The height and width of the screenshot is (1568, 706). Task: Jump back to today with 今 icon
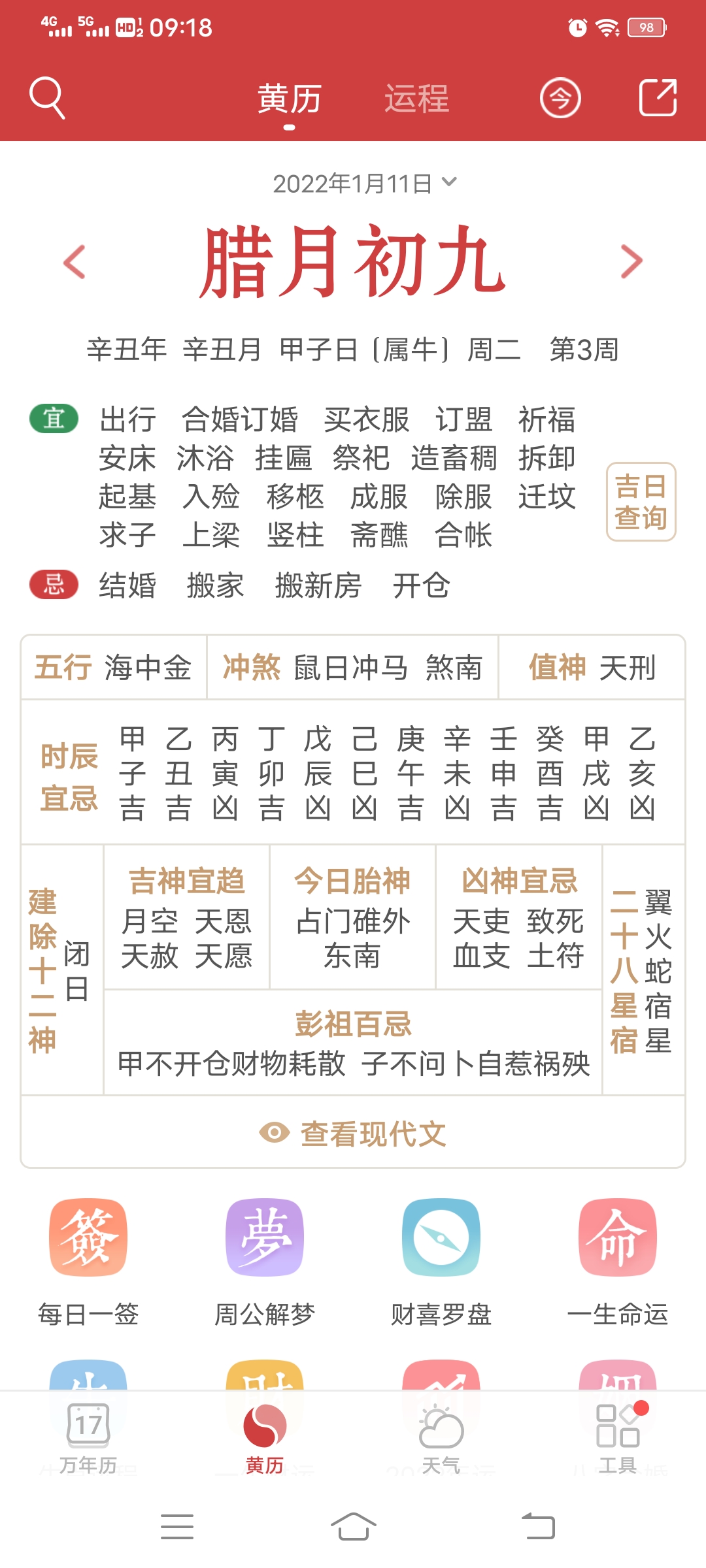point(560,98)
